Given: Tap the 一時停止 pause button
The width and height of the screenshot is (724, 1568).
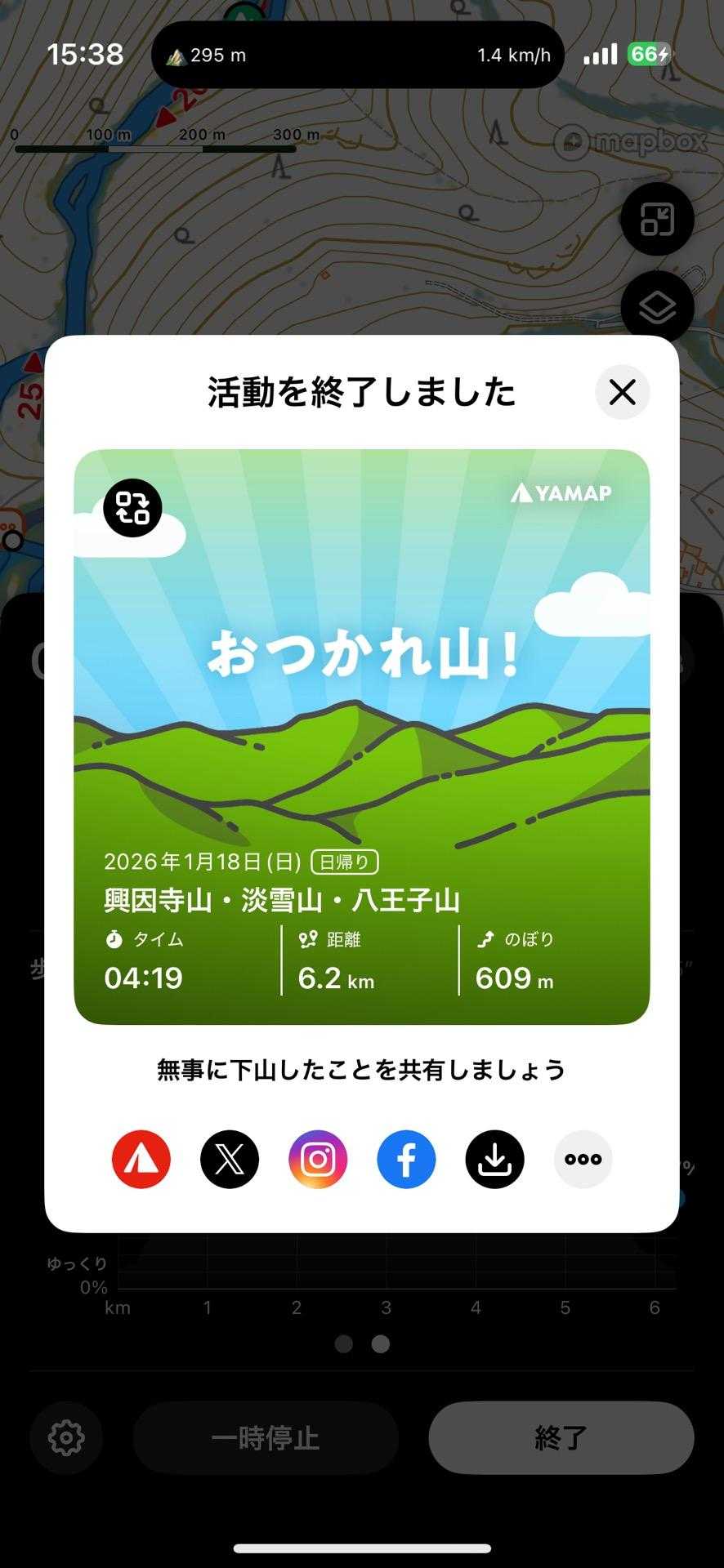Looking at the screenshot, I should point(266,1437).
